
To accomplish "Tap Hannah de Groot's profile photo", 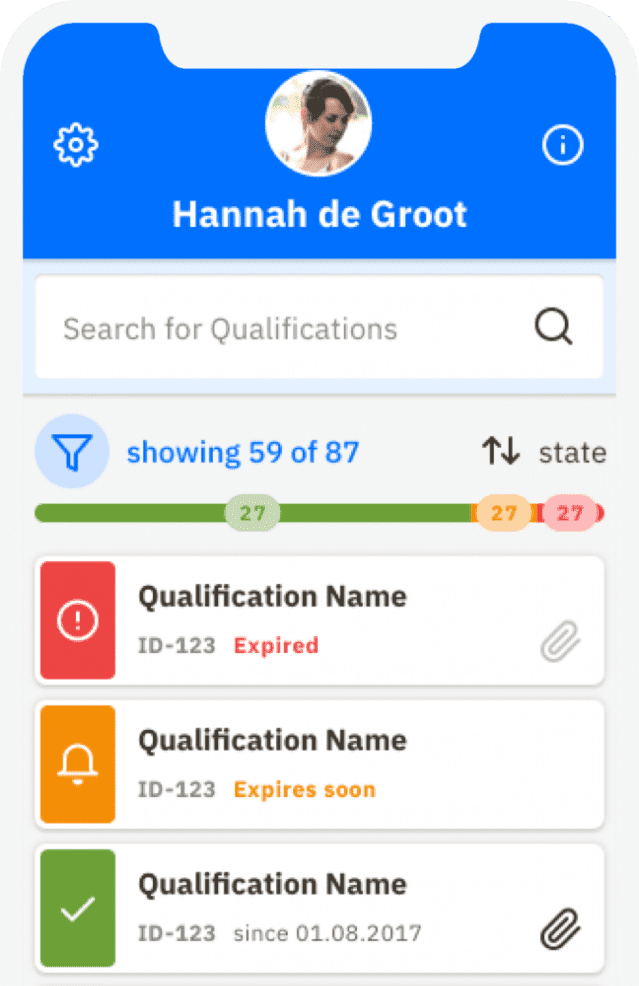I will point(318,123).
